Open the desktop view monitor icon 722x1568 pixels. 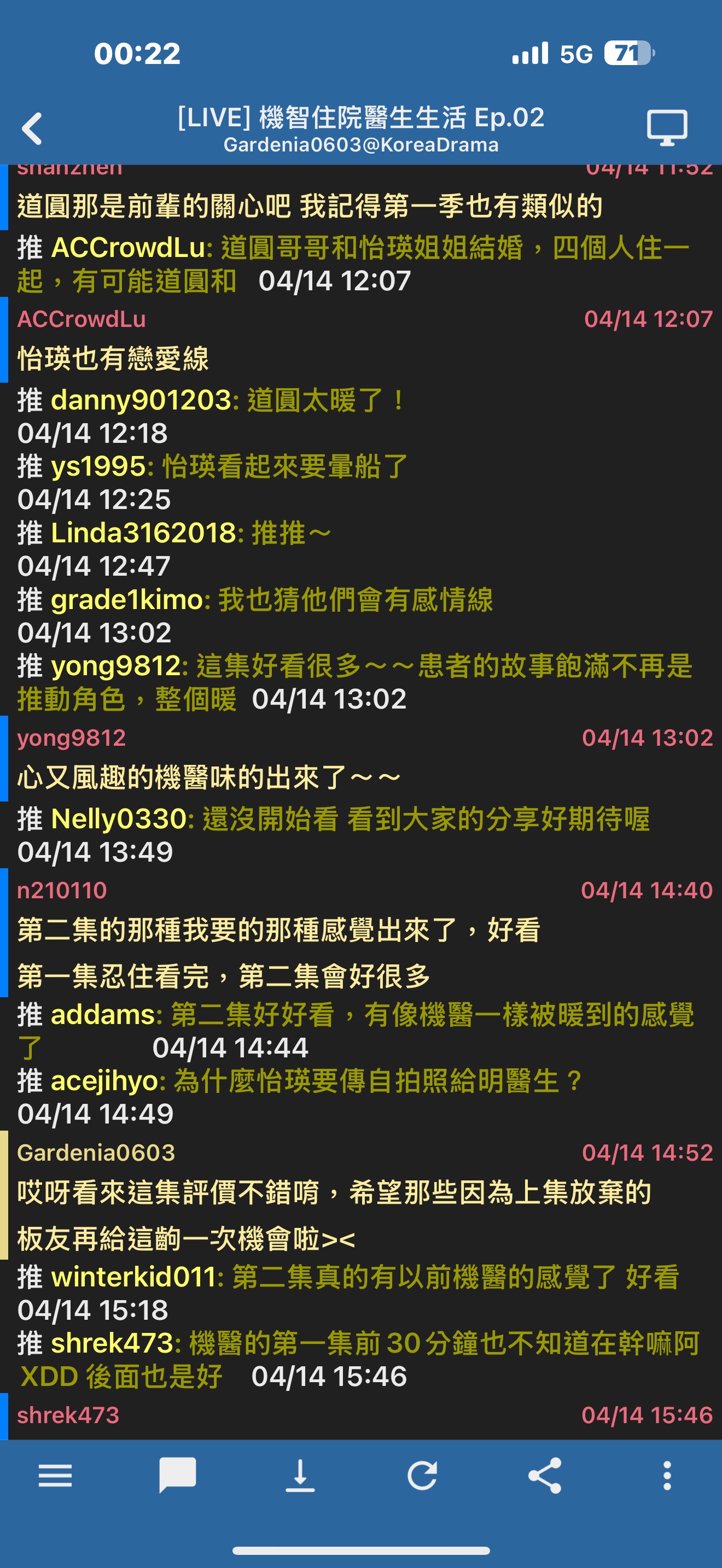pos(667,128)
